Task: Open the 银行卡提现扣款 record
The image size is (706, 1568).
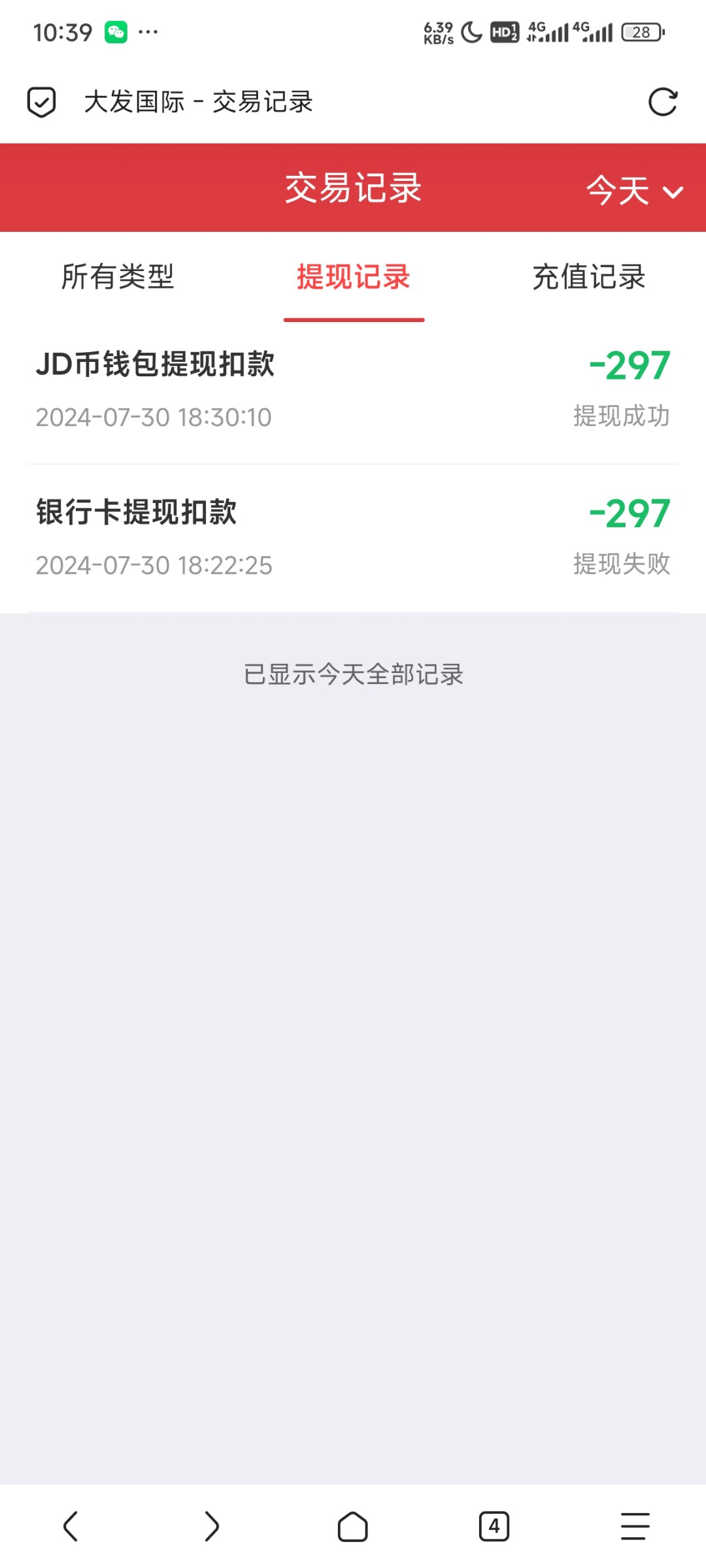Action: [x=353, y=538]
